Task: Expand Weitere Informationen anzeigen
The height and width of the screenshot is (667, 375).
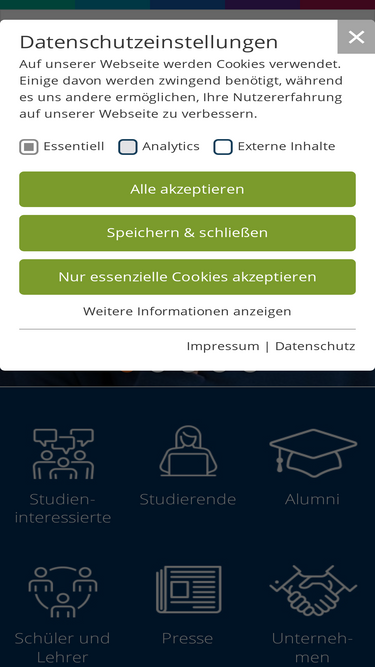Action: tap(187, 311)
